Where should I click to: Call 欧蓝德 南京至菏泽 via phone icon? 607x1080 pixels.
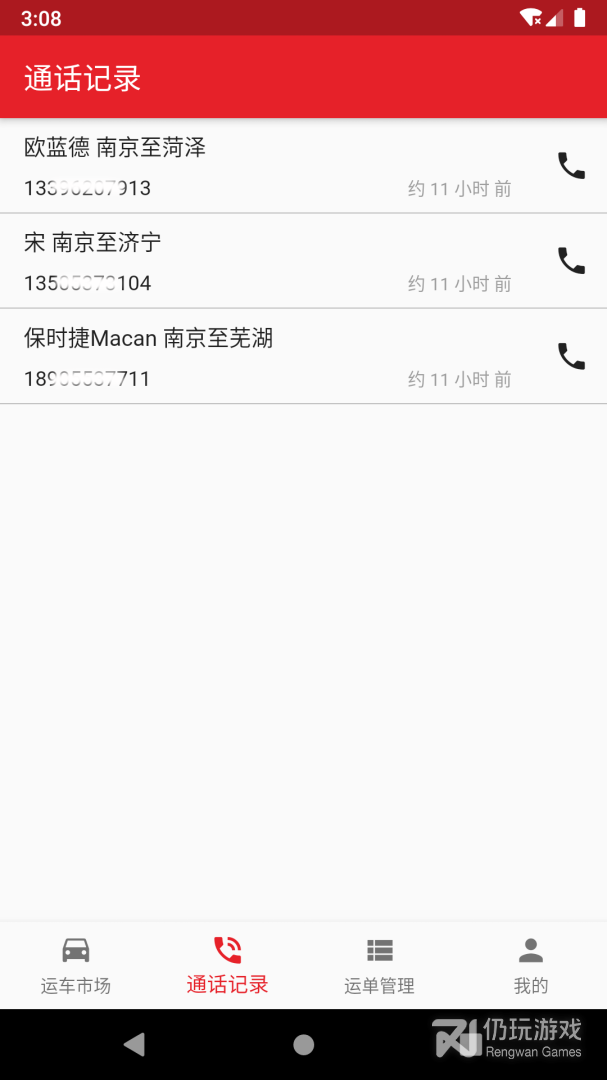coord(571,166)
